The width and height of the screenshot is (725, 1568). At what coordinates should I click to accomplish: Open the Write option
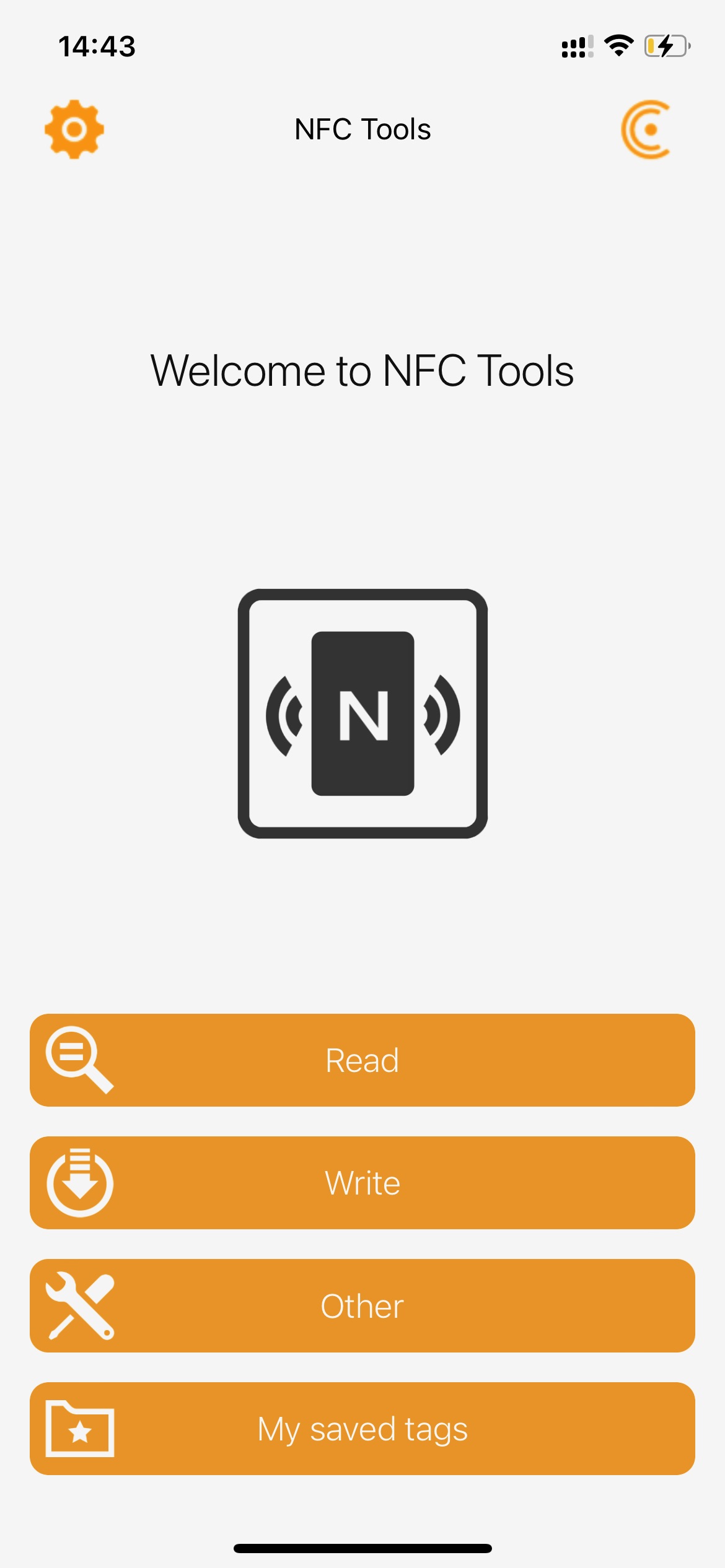pos(362,1183)
